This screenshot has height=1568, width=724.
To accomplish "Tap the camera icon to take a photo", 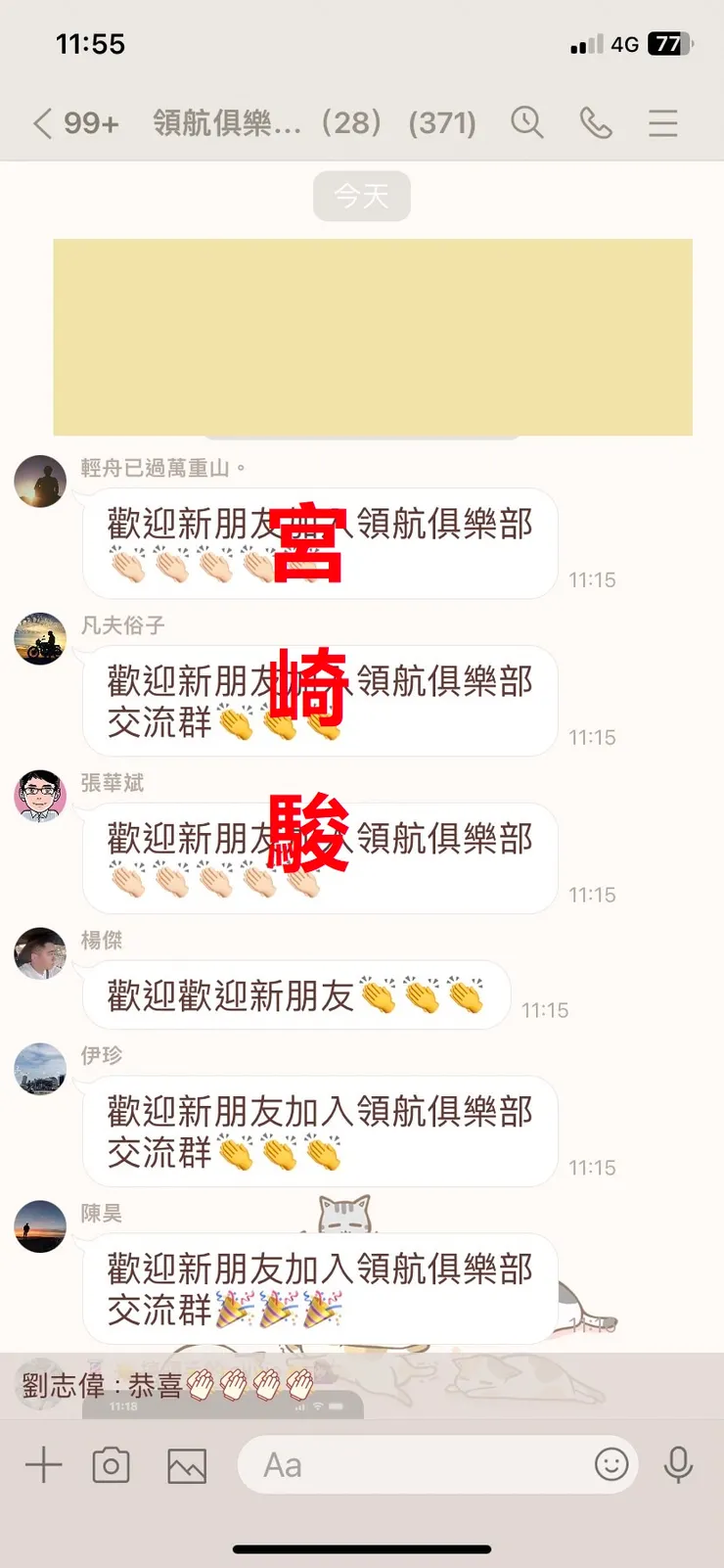I will pos(111,1464).
